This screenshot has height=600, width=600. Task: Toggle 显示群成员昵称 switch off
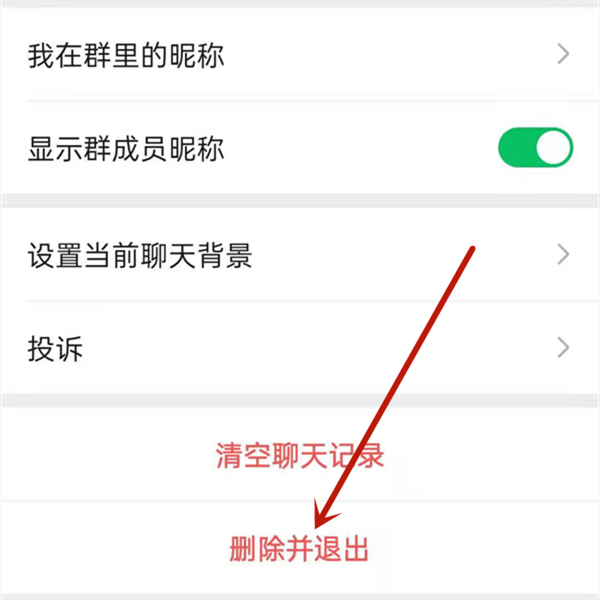click(x=535, y=149)
